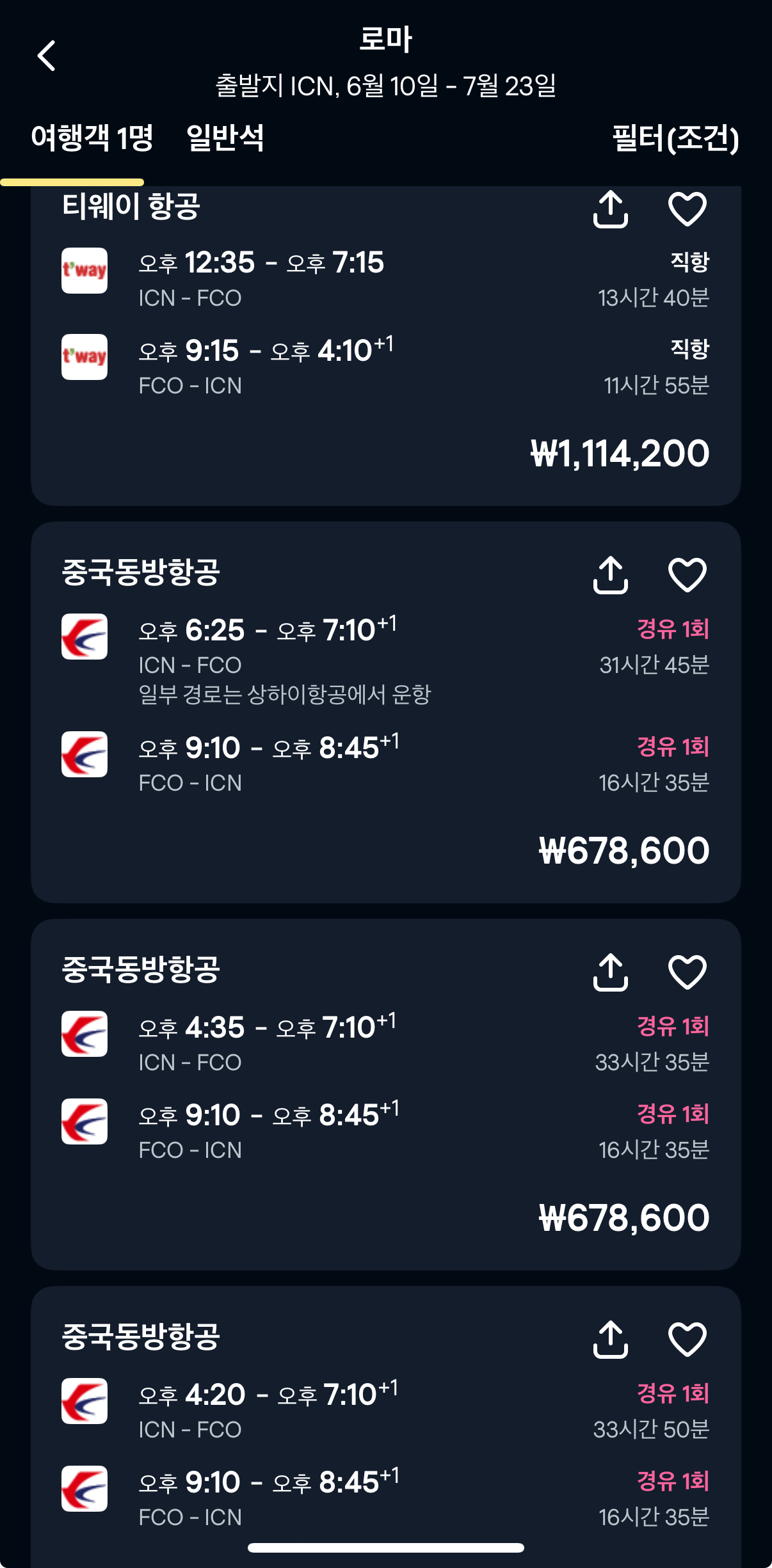
Task: Open 필터(조건) filter options
Action: point(676,138)
